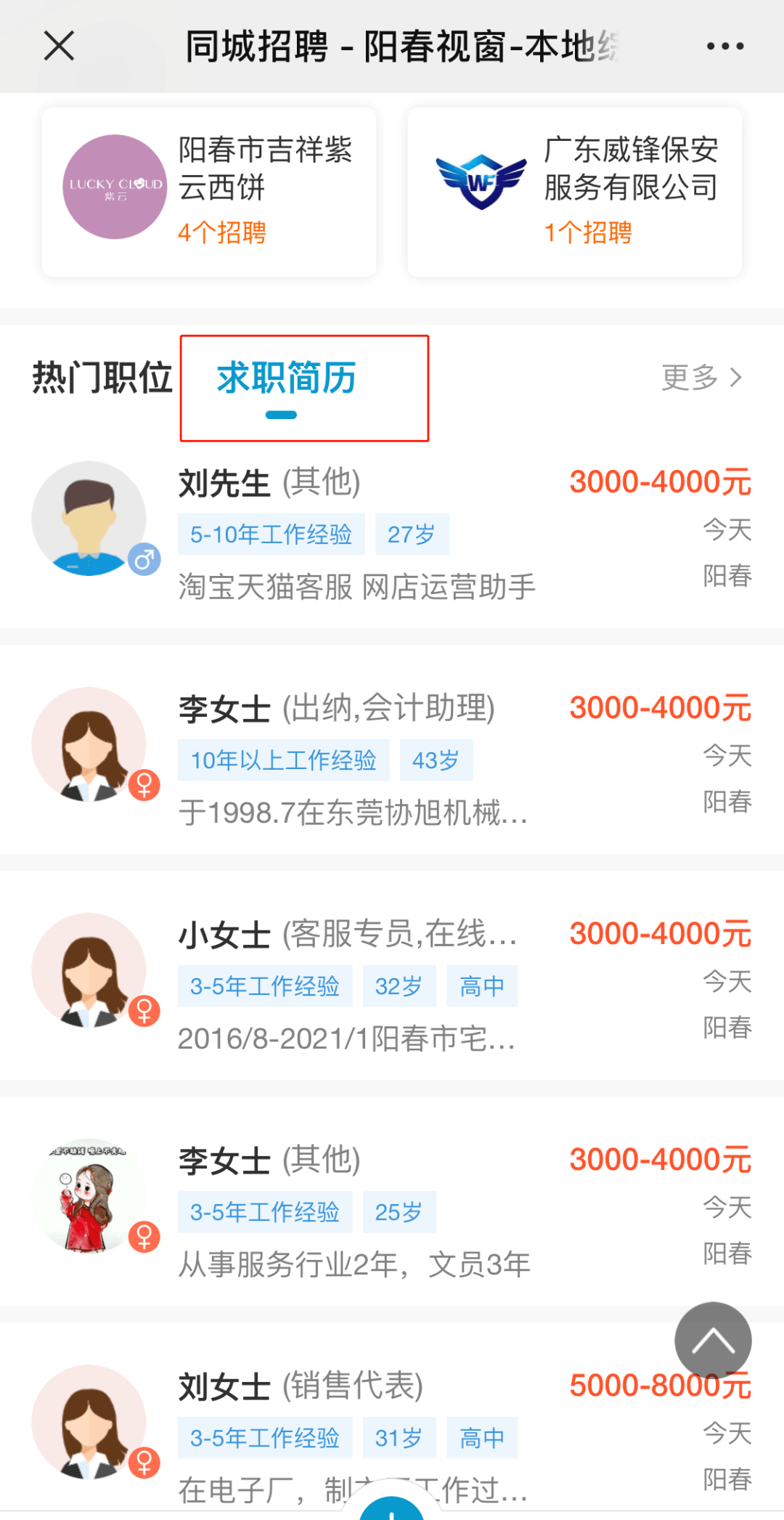
Task: View the 25岁 李女士 resume
Action: tap(392, 1208)
